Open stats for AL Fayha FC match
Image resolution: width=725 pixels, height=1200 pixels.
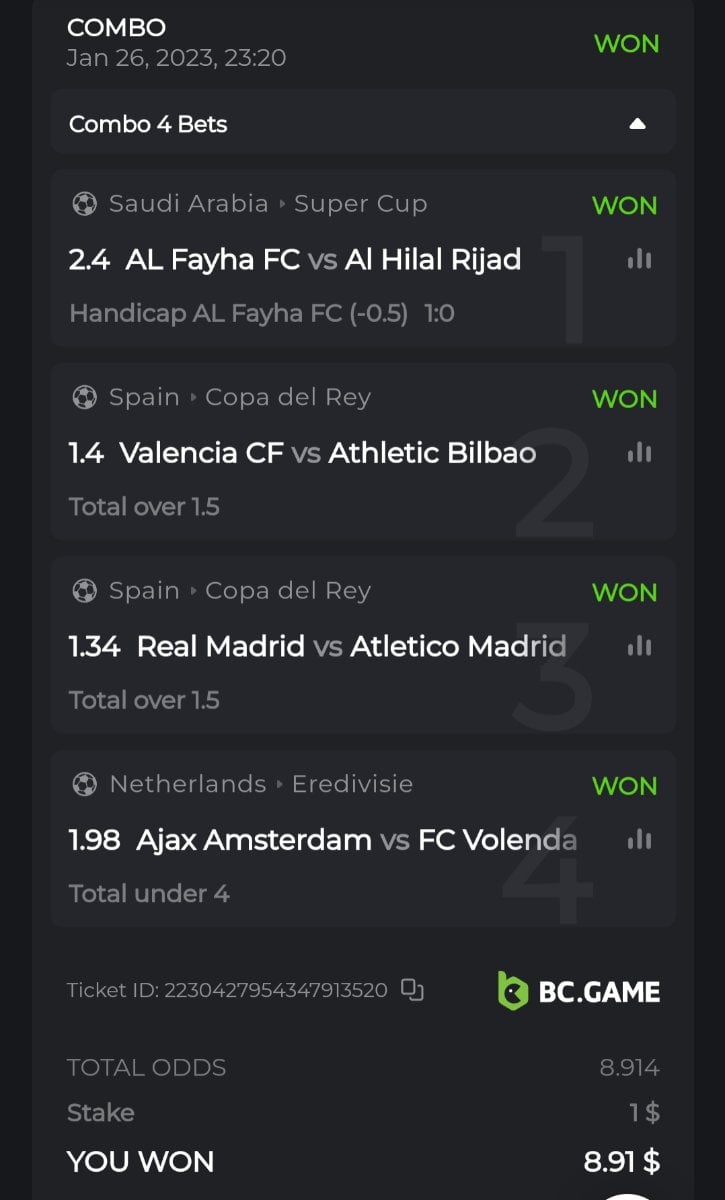pyautogui.click(x=639, y=260)
